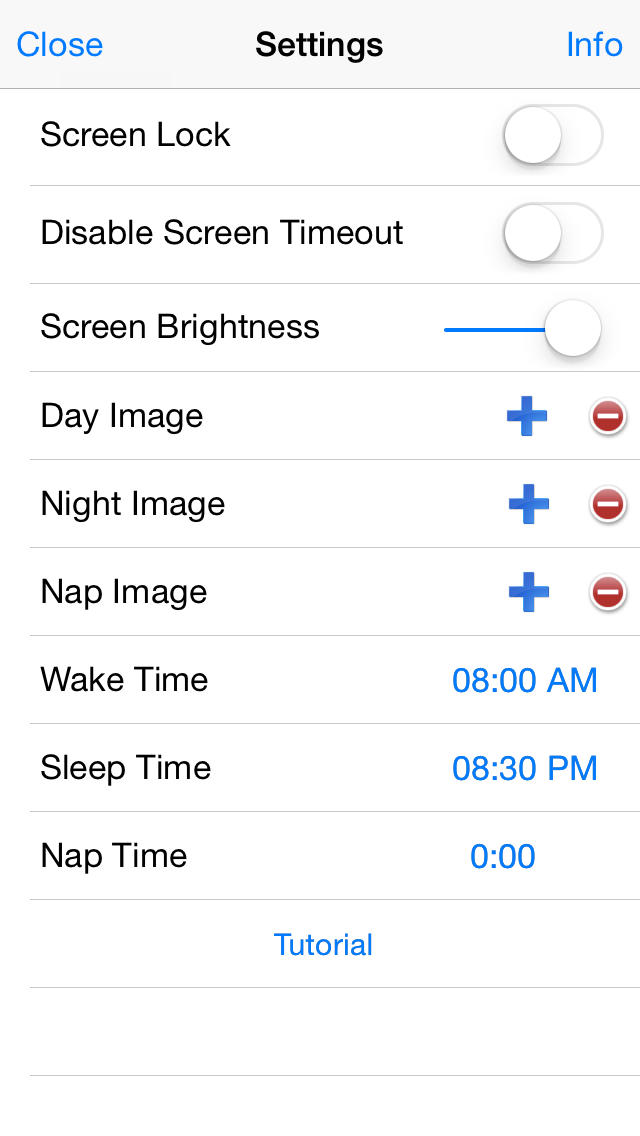Open the Tutorial

(x=323, y=945)
